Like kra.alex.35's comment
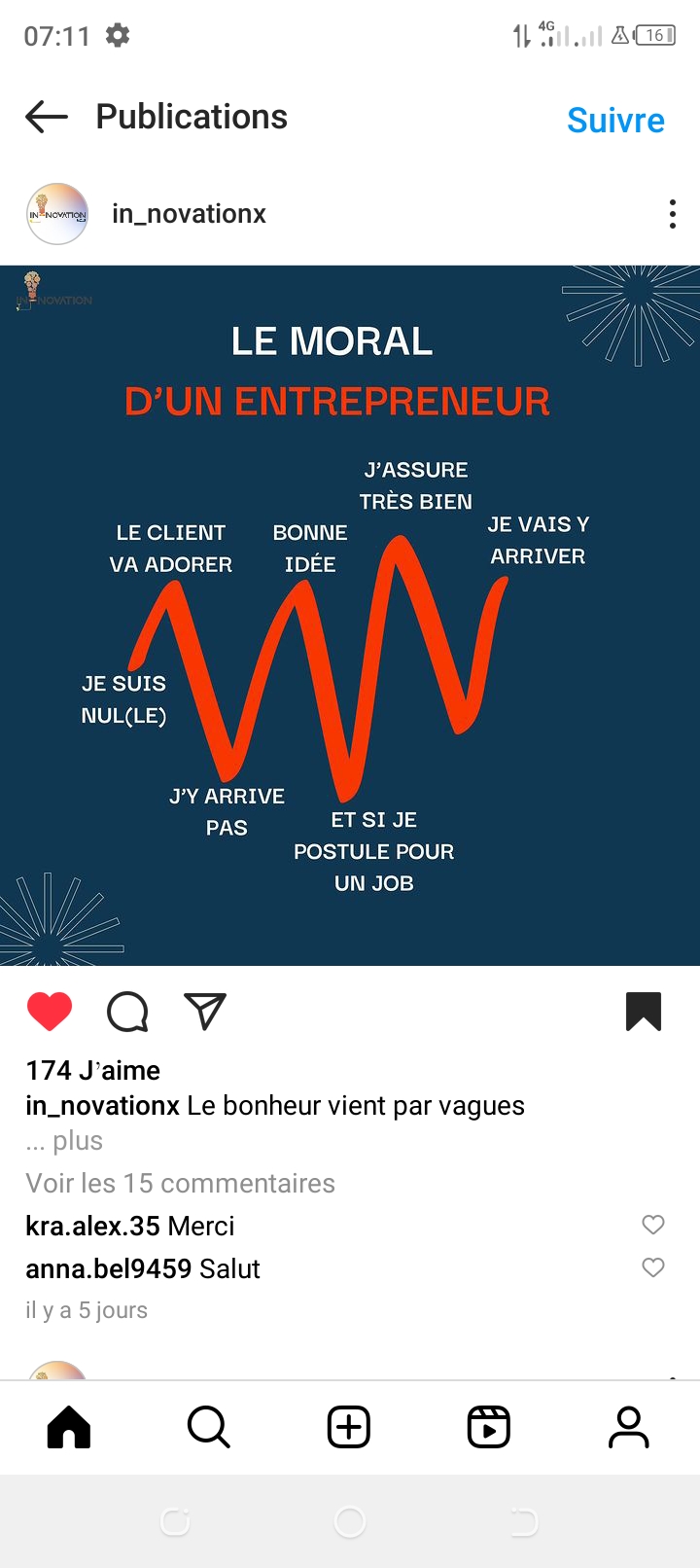This screenshot has height=1568, width=700. (x=653, y=1225)
